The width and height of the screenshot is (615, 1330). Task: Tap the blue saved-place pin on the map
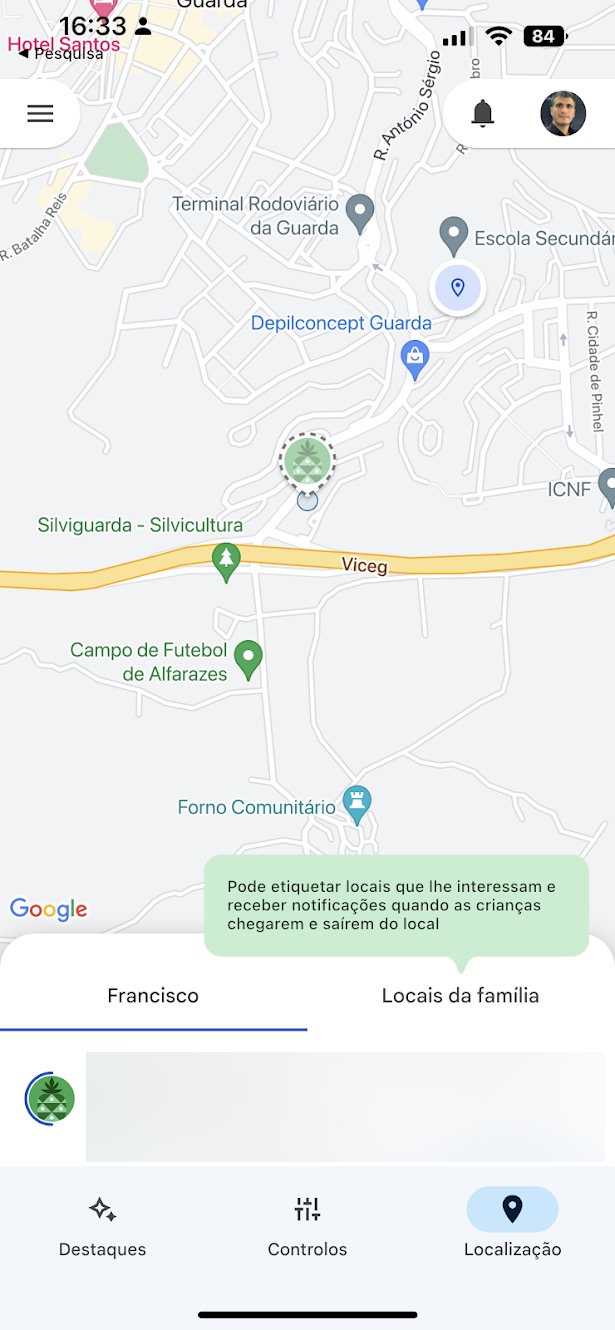pos(457,288)
